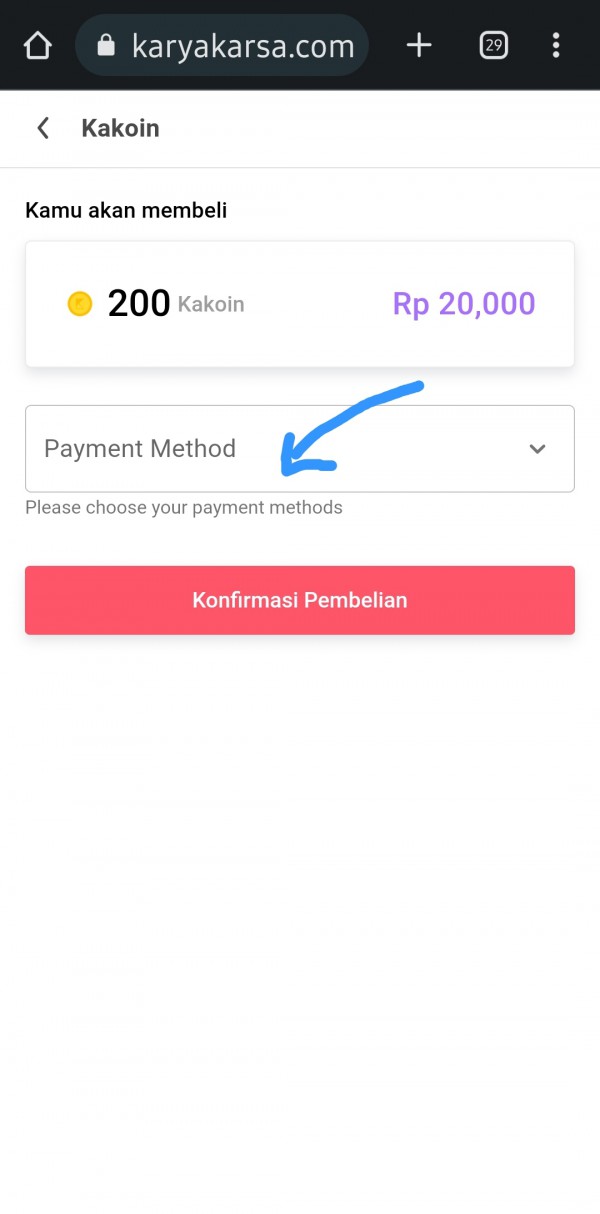This screenshot has height=1214, width=600.
Task: Tap the Konfirmasi Pembelian button
Action: pos(300,600)
